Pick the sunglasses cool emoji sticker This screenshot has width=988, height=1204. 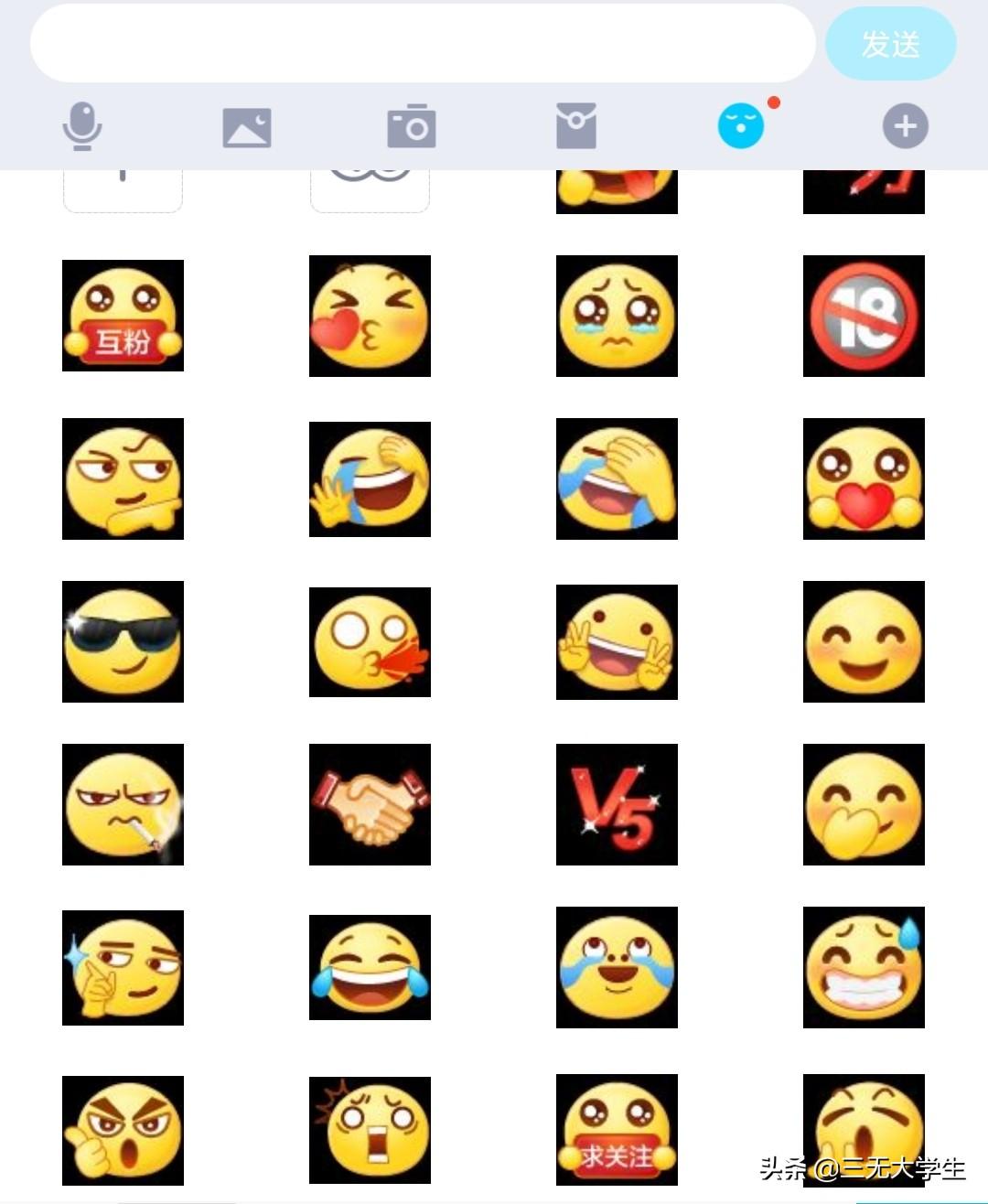pyautogui.click(x=123, y=641)
